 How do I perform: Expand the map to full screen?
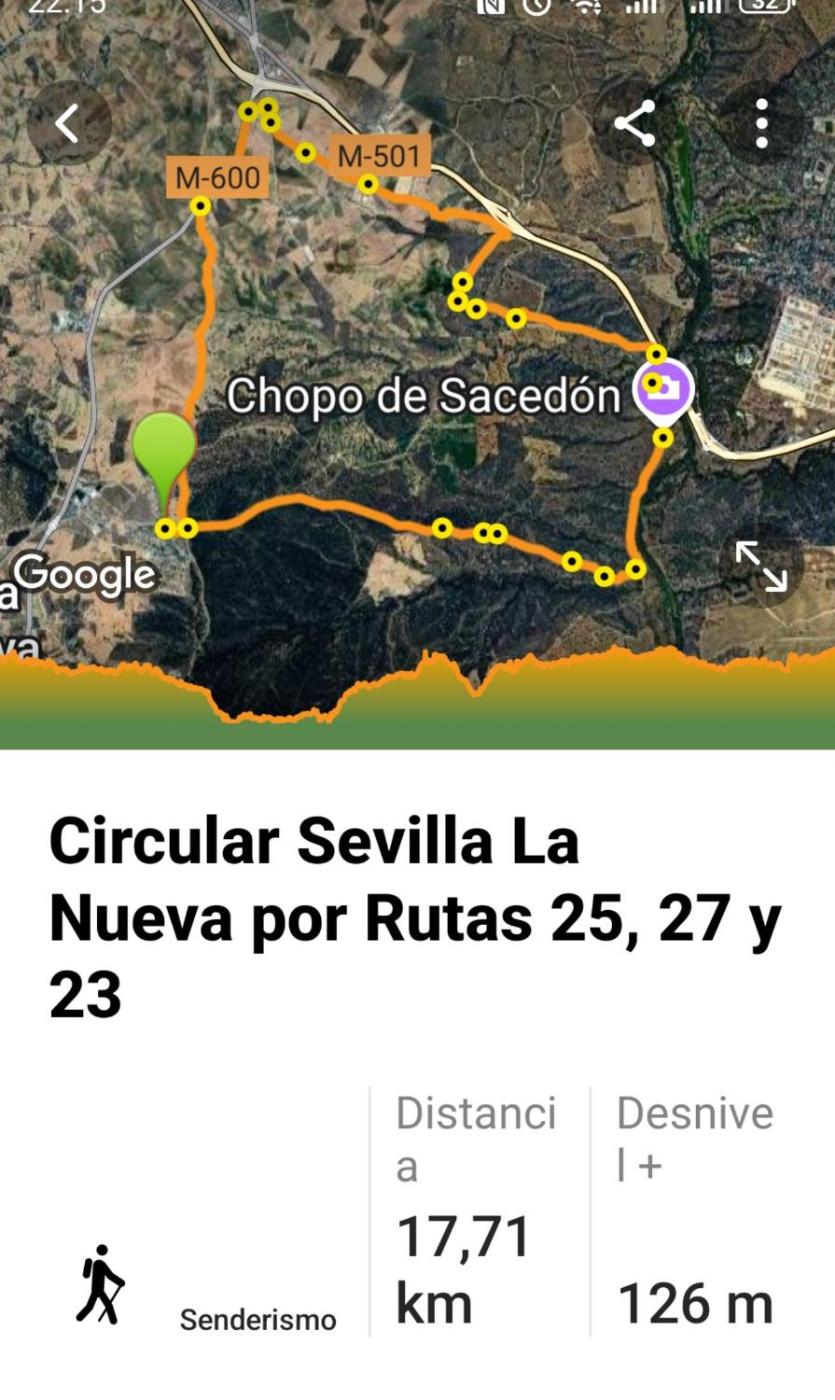pyautogui.click(x=762, y=566)
